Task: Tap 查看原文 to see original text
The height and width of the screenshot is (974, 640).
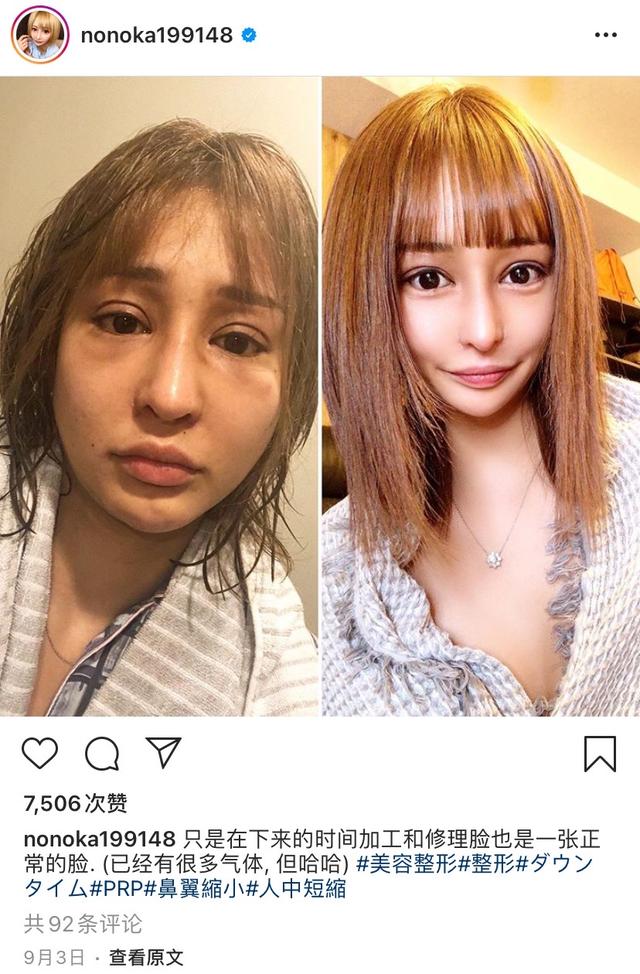Action: tap(147, 956)
